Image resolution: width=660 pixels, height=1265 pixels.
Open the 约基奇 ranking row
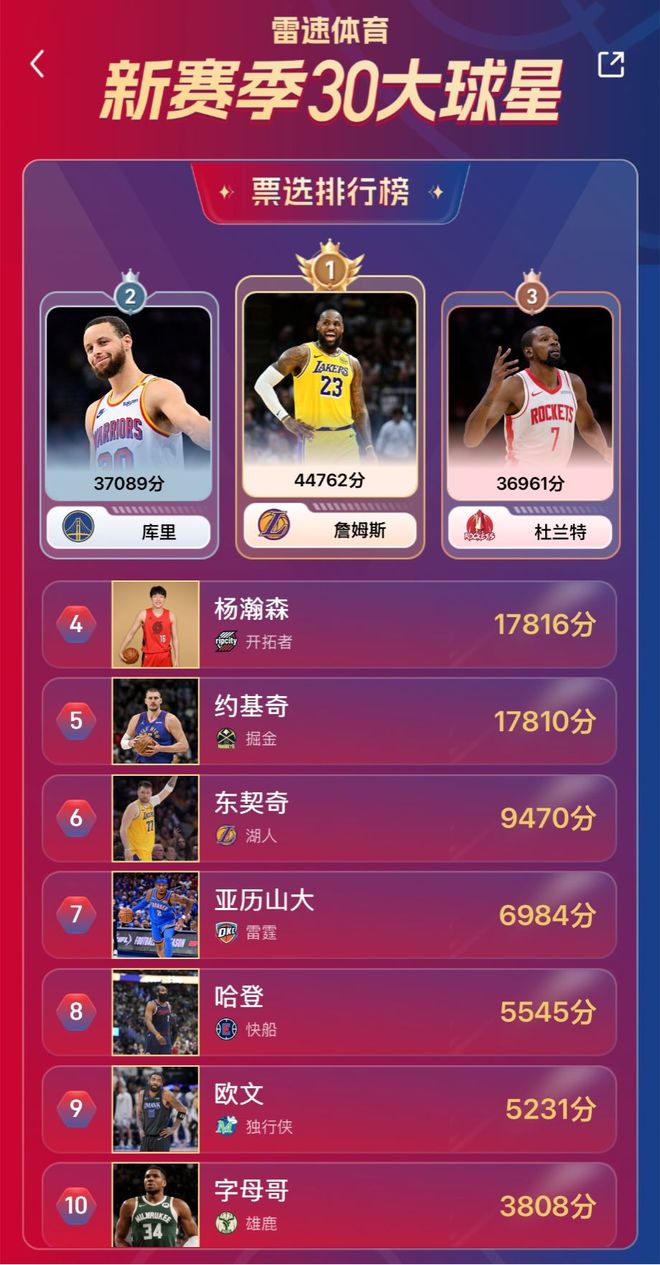[x=329, y=721]
